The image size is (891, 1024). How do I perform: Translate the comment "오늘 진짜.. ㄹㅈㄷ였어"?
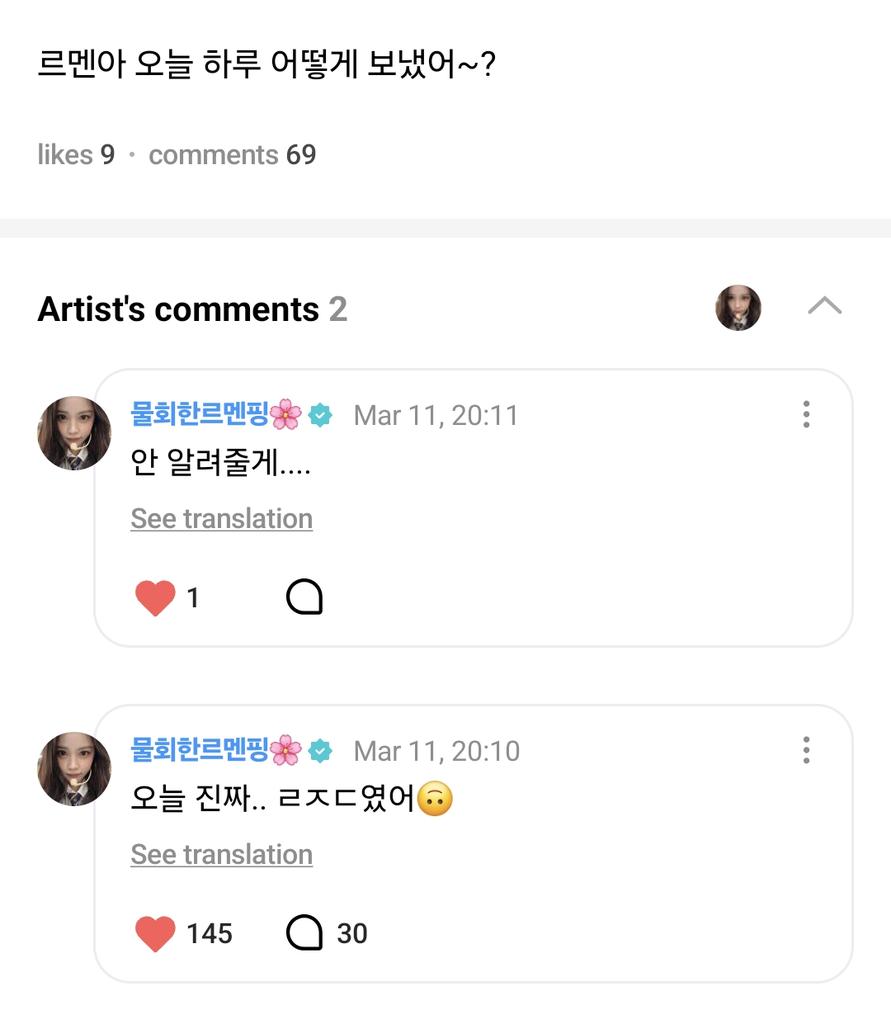(x=221, y=855)
